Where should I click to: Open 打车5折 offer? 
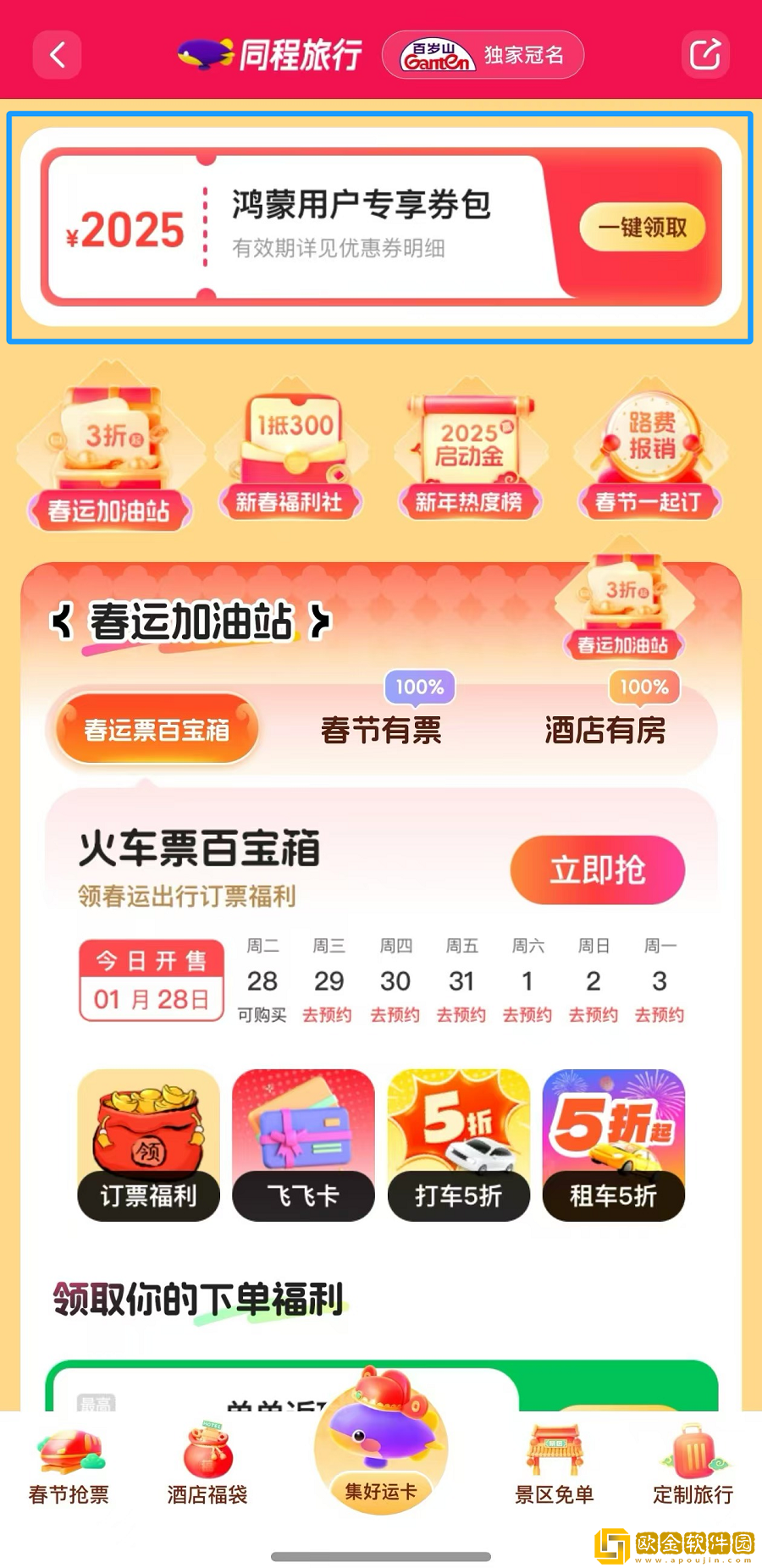pos(458,1145)
